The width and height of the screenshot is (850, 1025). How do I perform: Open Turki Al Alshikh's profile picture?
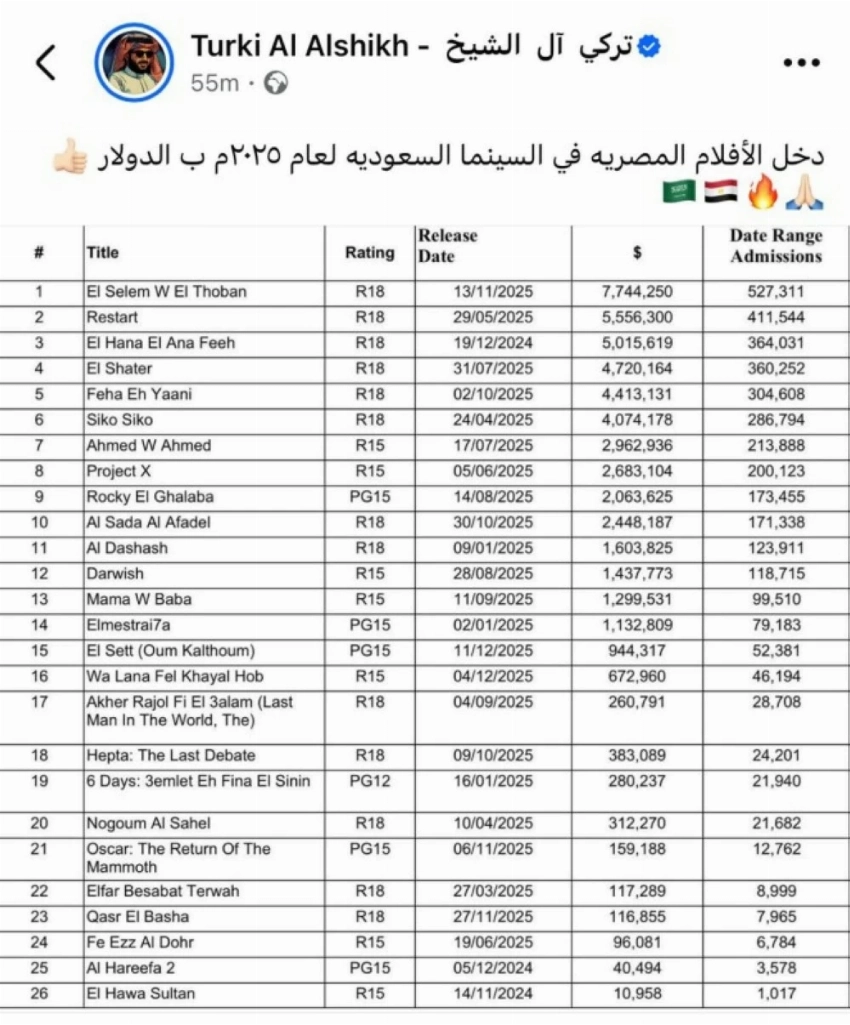(135, 62)
